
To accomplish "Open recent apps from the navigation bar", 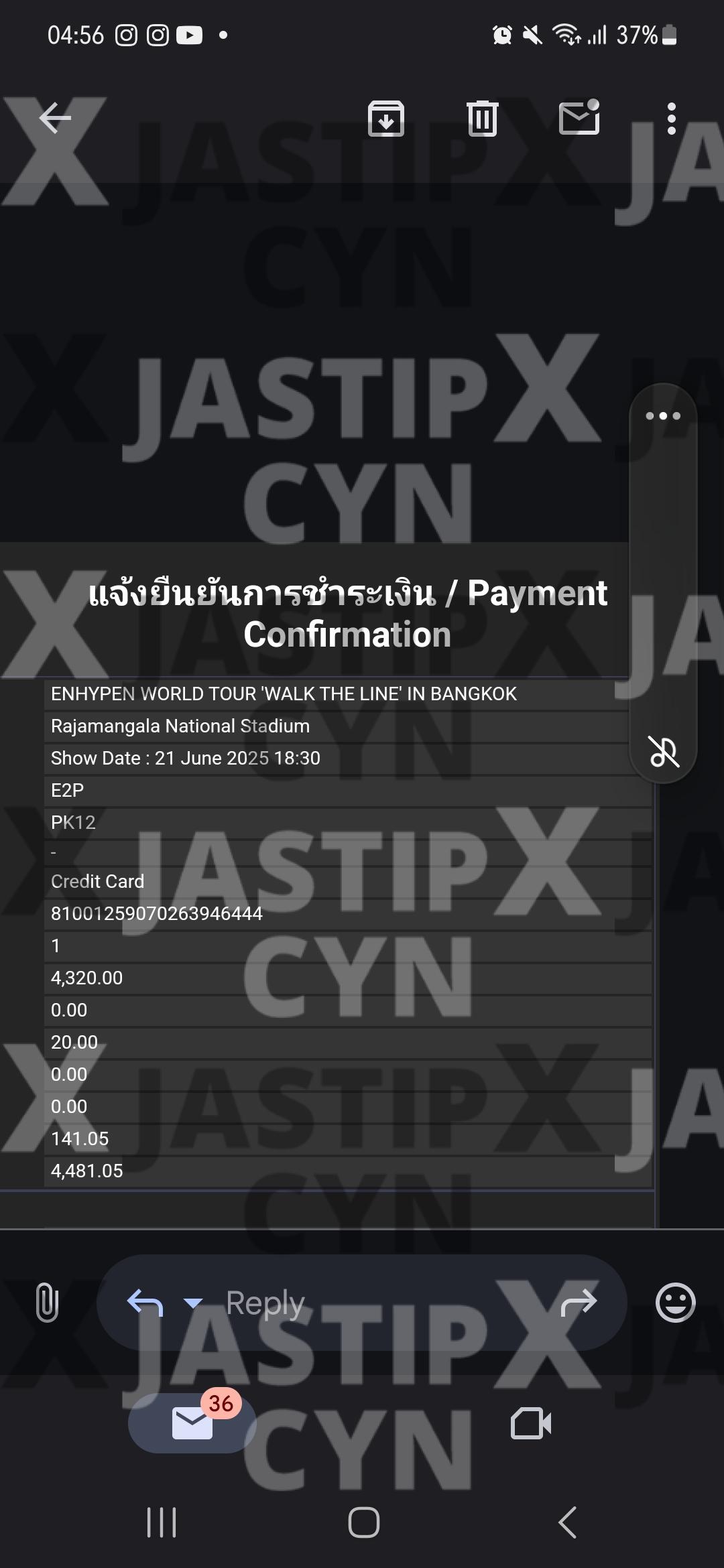I will click(162, 1522).
